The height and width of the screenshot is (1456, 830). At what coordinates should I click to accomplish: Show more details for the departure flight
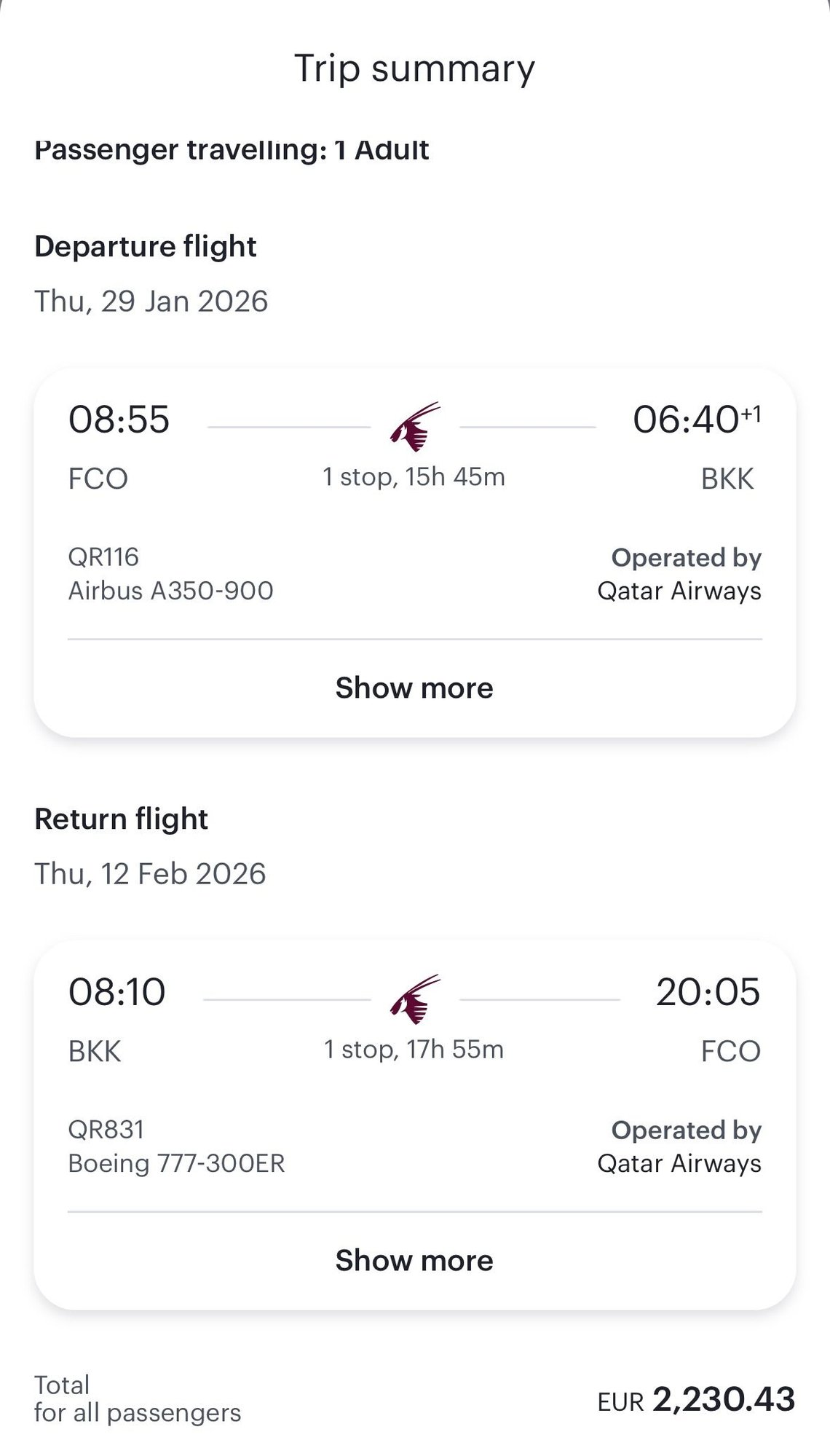pyautogui.click(x=414, y=687)
